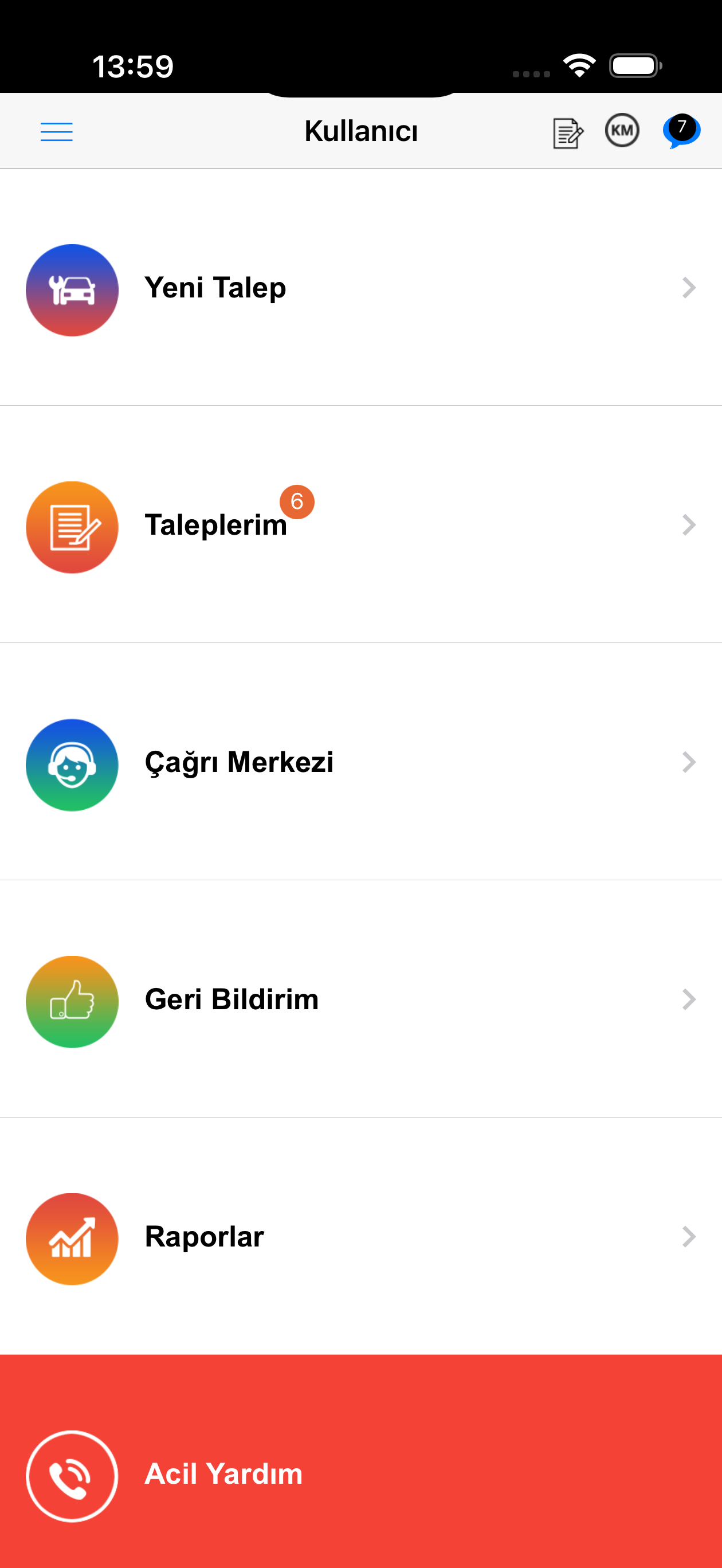Open Çağrı Merkezi
This screenshot has width=722, height=1568.
coord(361,762)
